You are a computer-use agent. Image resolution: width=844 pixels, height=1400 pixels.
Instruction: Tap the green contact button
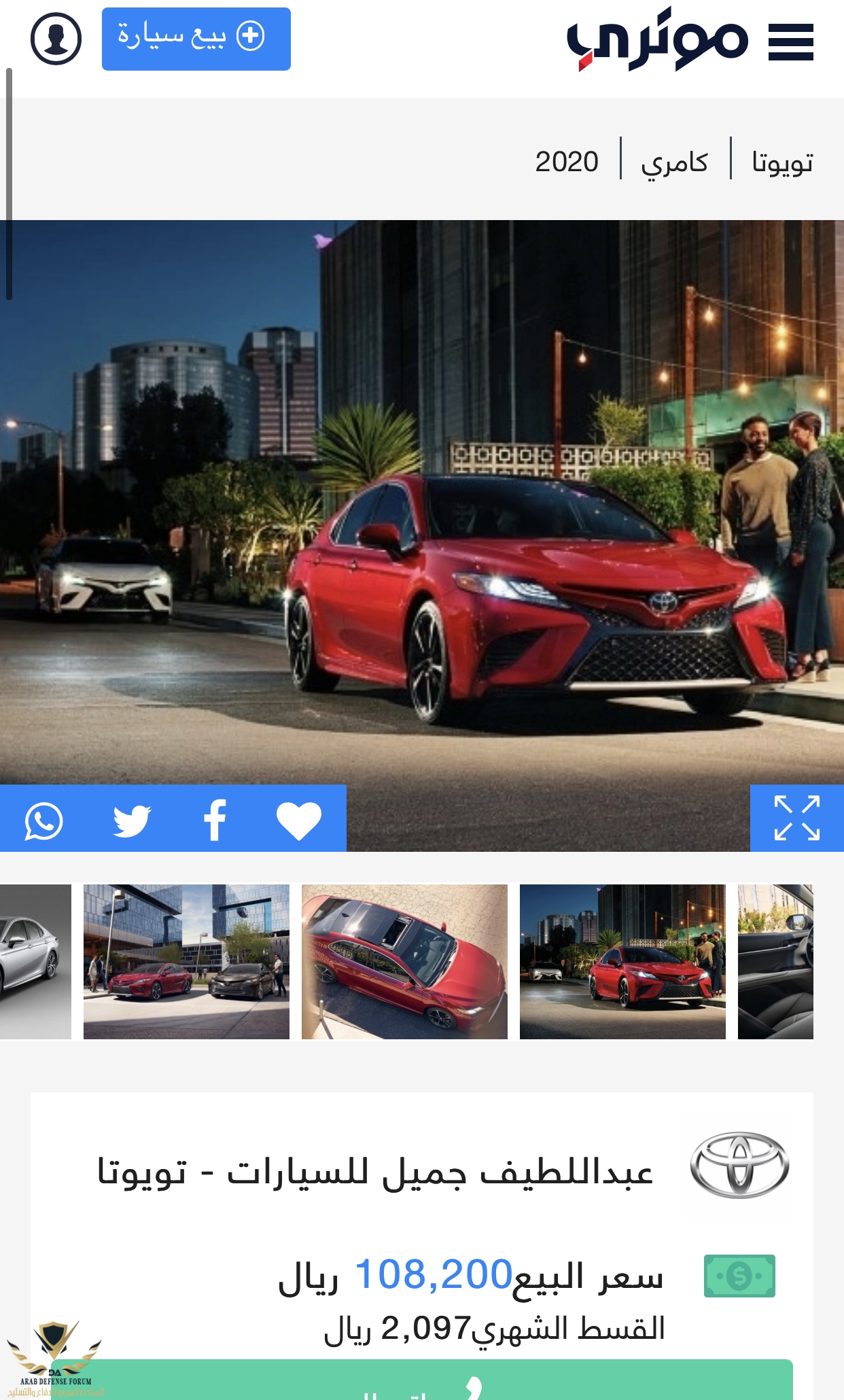click(421, 1382)
